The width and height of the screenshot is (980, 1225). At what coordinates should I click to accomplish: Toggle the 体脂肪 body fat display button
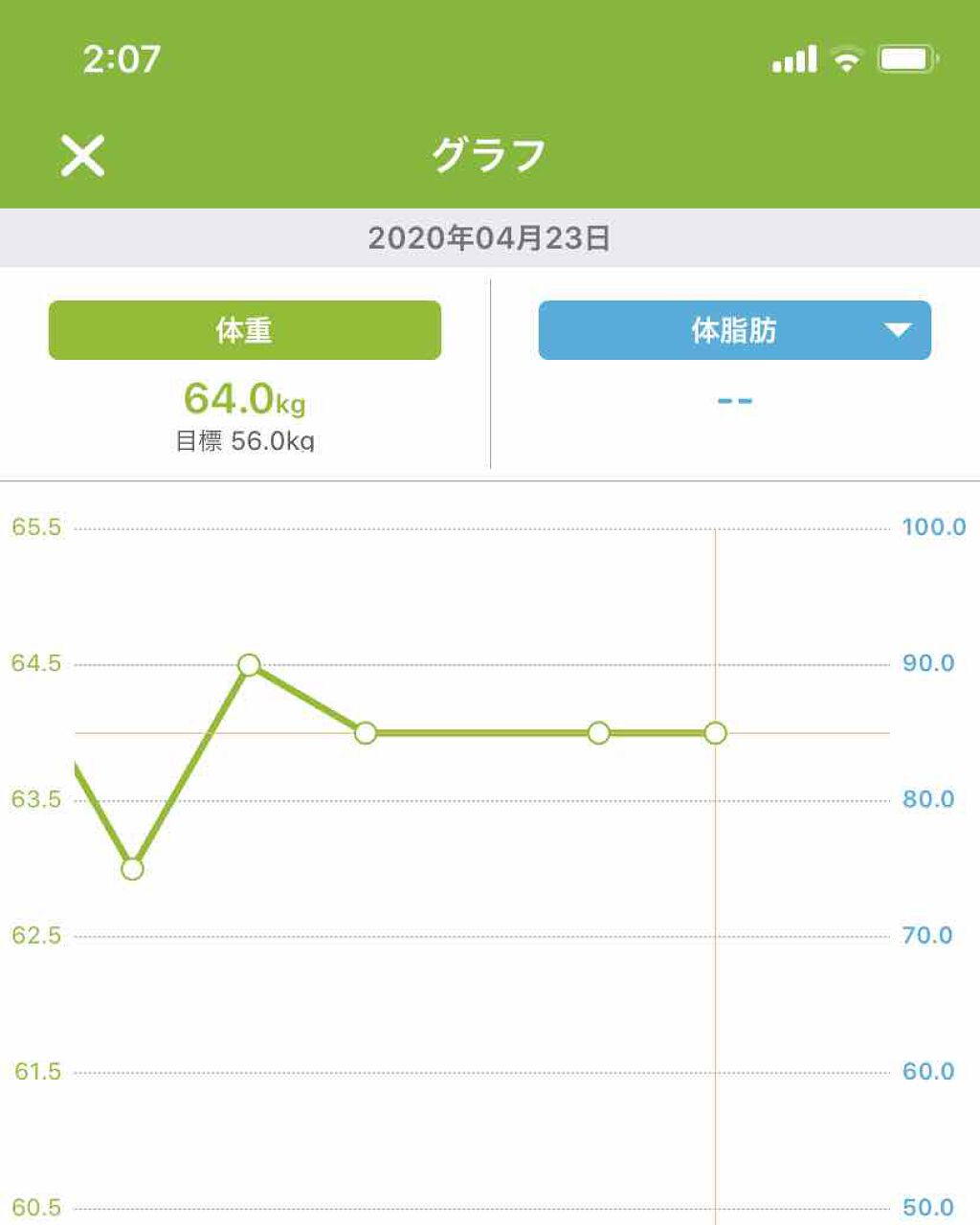tap(735, 331)
